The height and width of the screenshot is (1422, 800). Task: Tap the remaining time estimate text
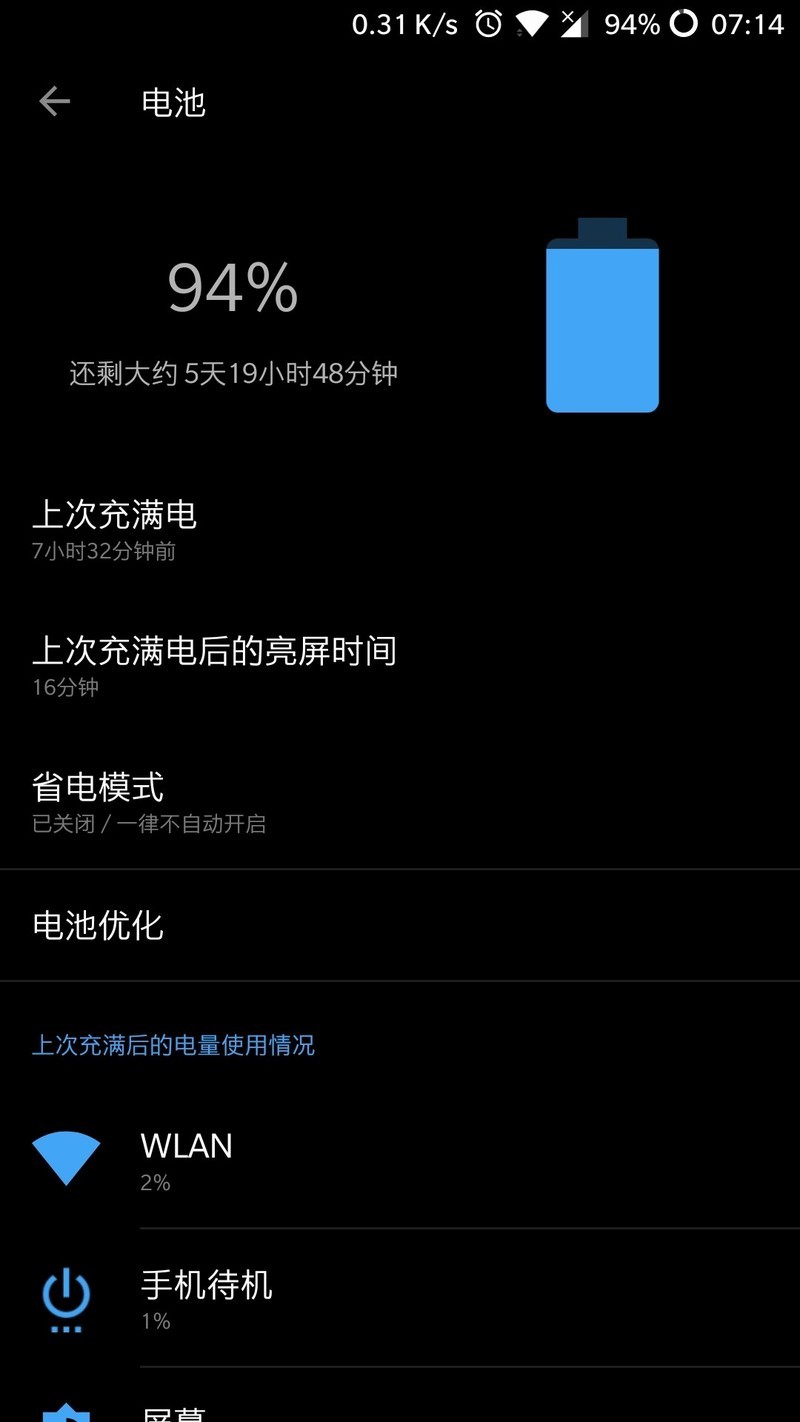click(x=232, y=372)
